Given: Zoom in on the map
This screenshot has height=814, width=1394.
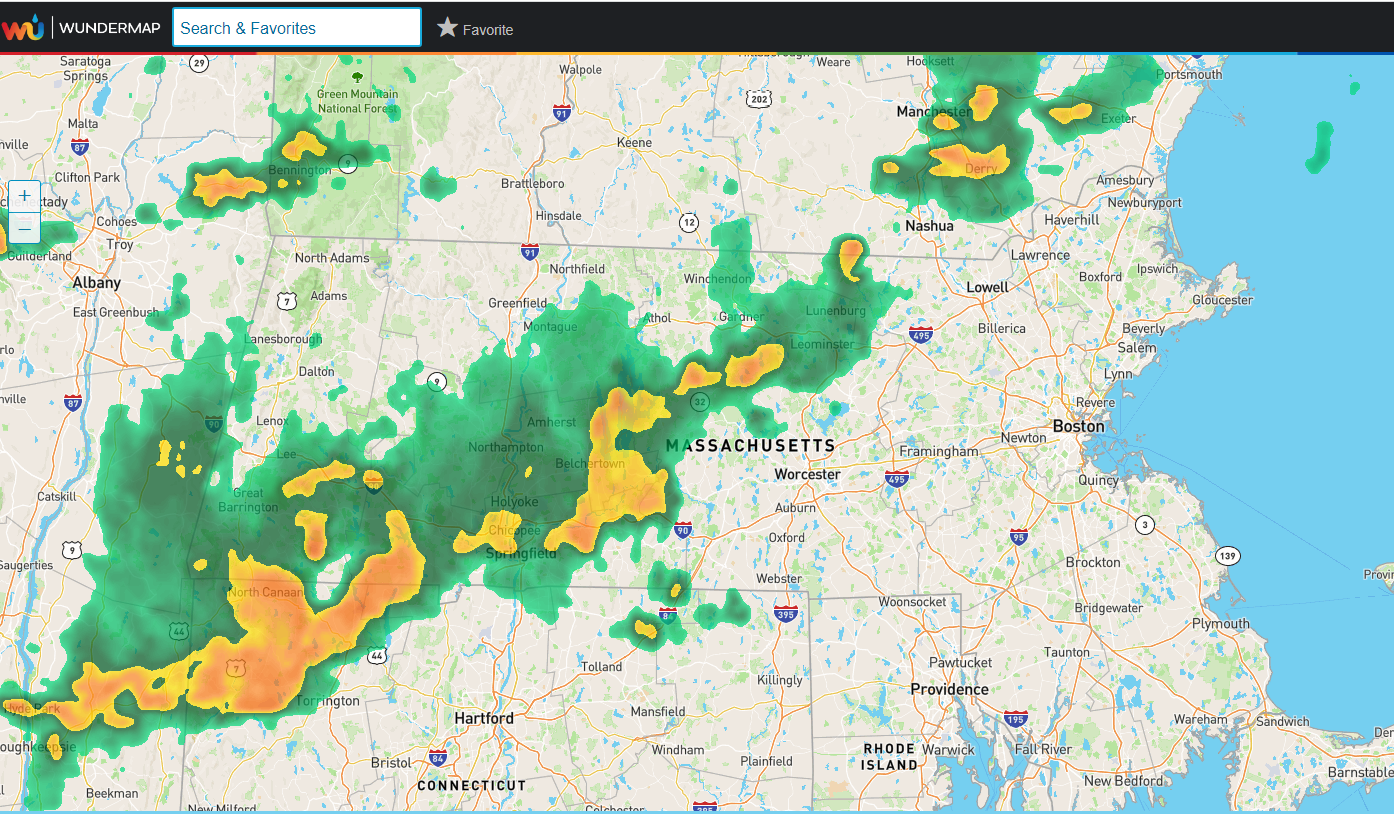Looking at the screenshot, I should pyautogui.click(x=24, y=196).
